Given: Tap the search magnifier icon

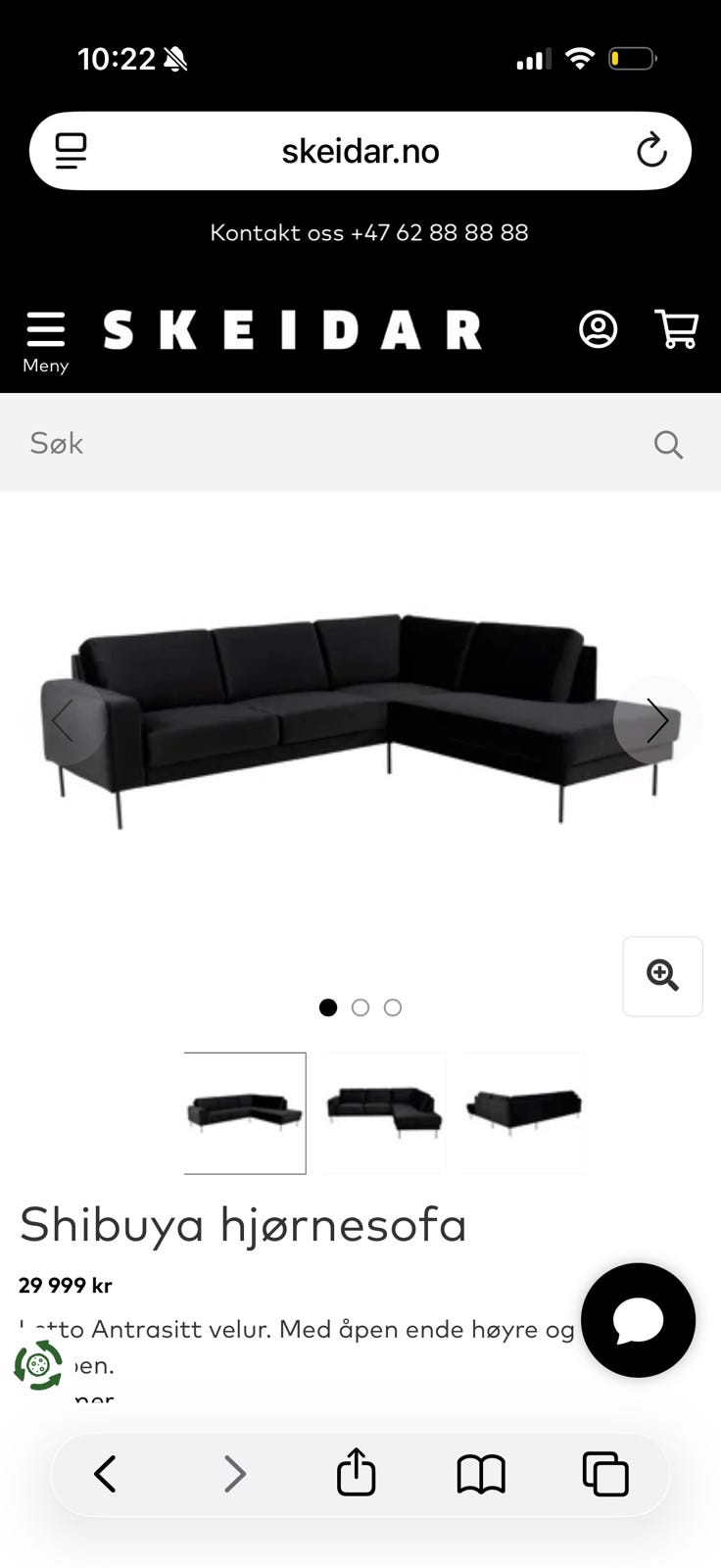Looking at the screenshot, I should [668, 444].
